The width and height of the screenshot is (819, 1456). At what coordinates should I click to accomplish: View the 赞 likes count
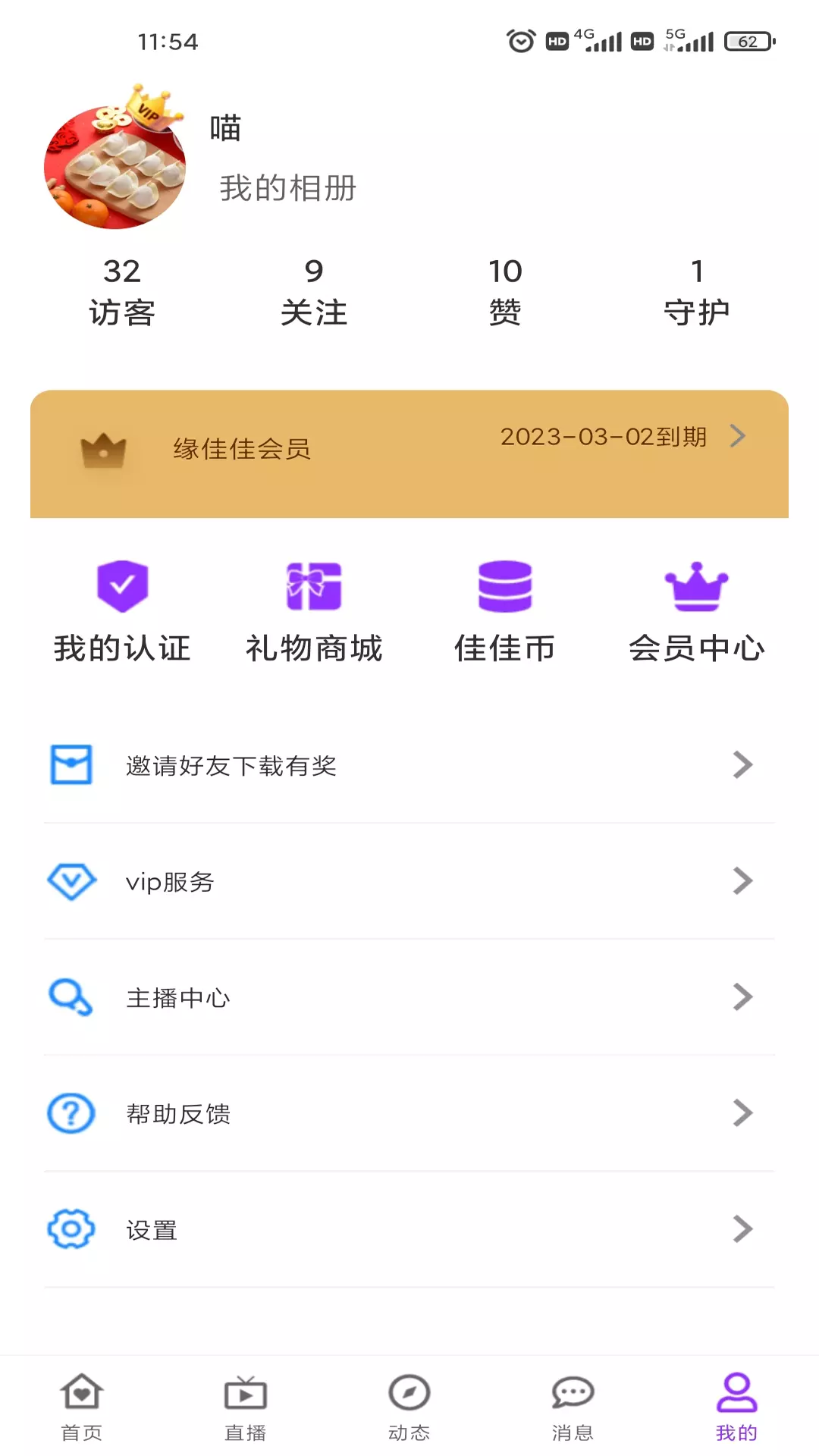tap(505, 292)
